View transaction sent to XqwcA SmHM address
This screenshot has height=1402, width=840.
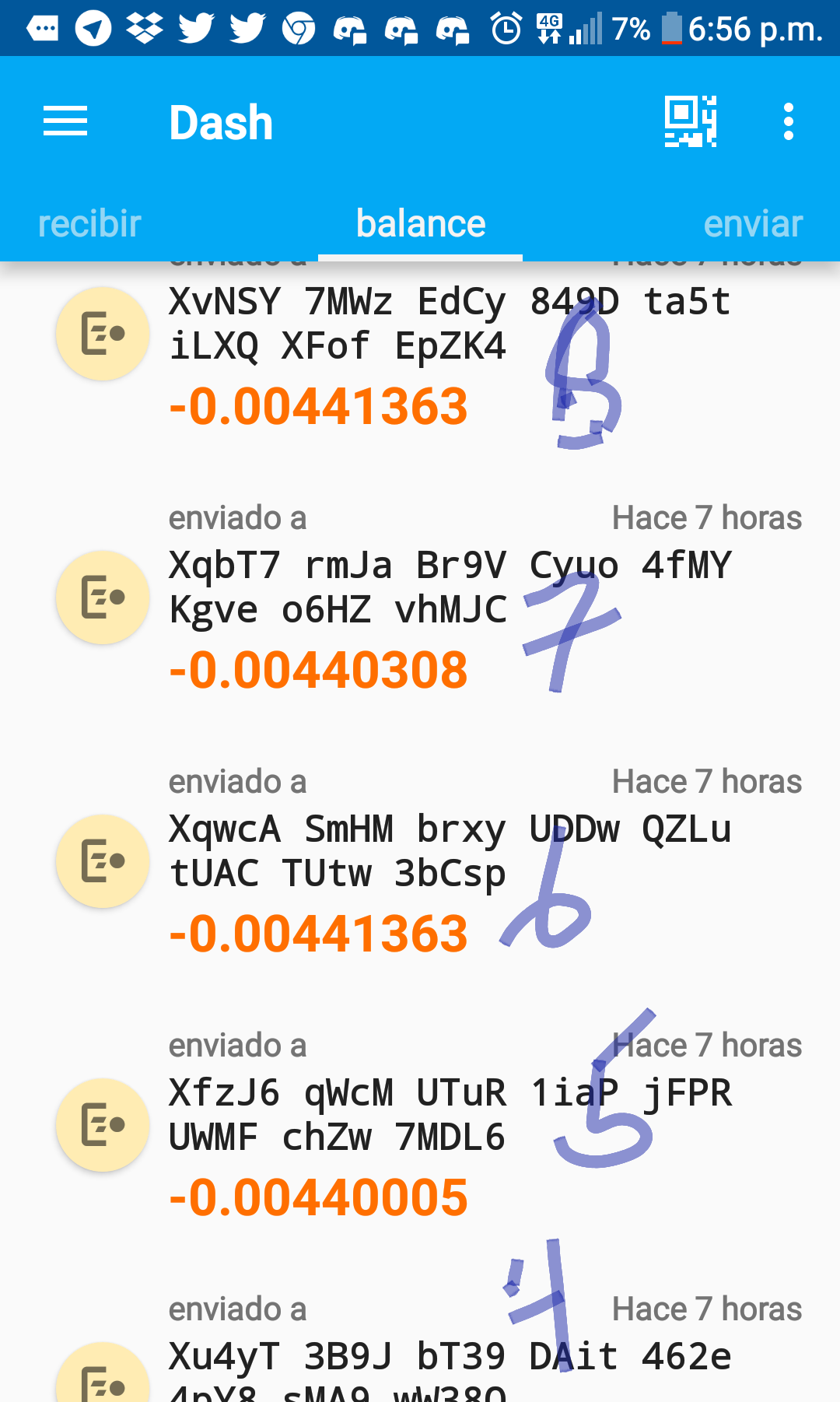420,861
